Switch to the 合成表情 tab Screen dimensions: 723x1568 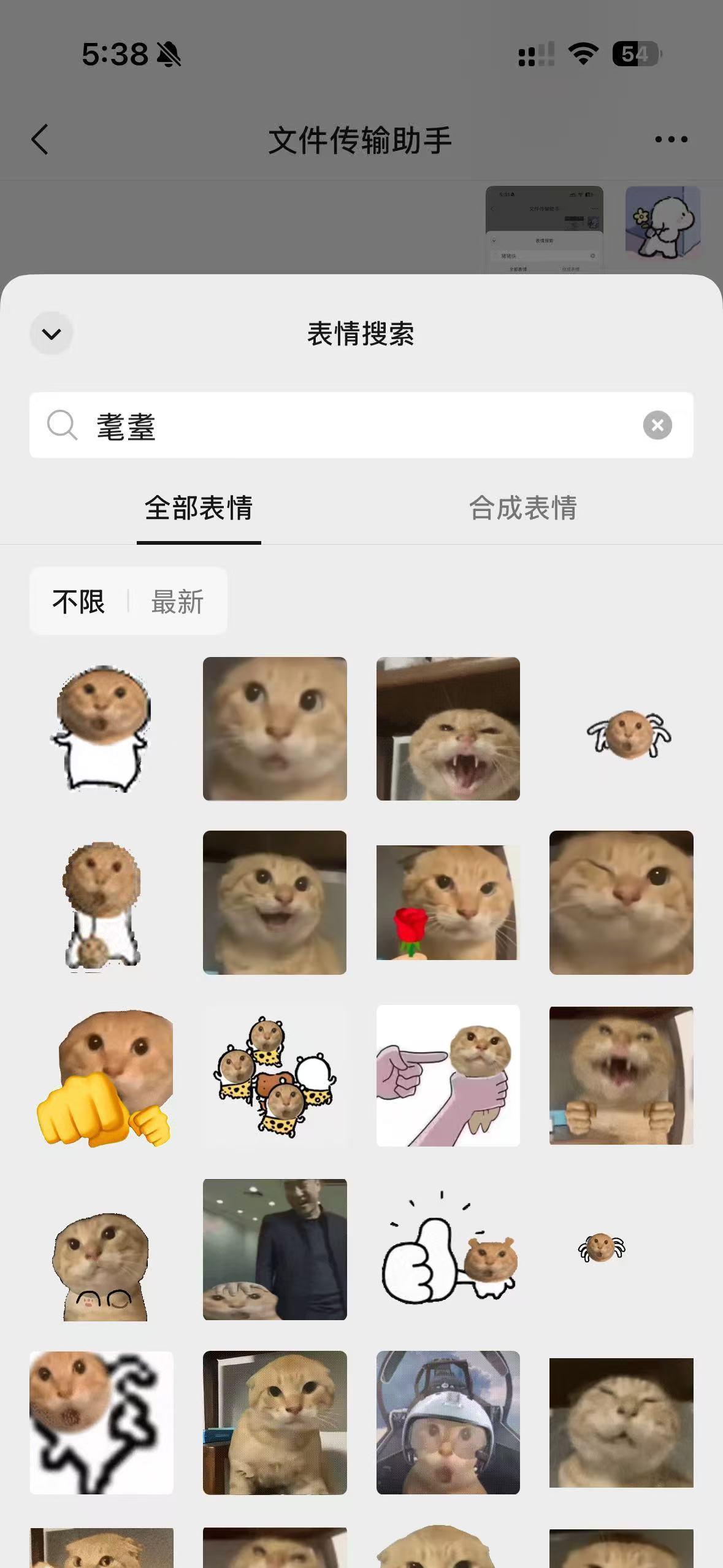[522, 508]
